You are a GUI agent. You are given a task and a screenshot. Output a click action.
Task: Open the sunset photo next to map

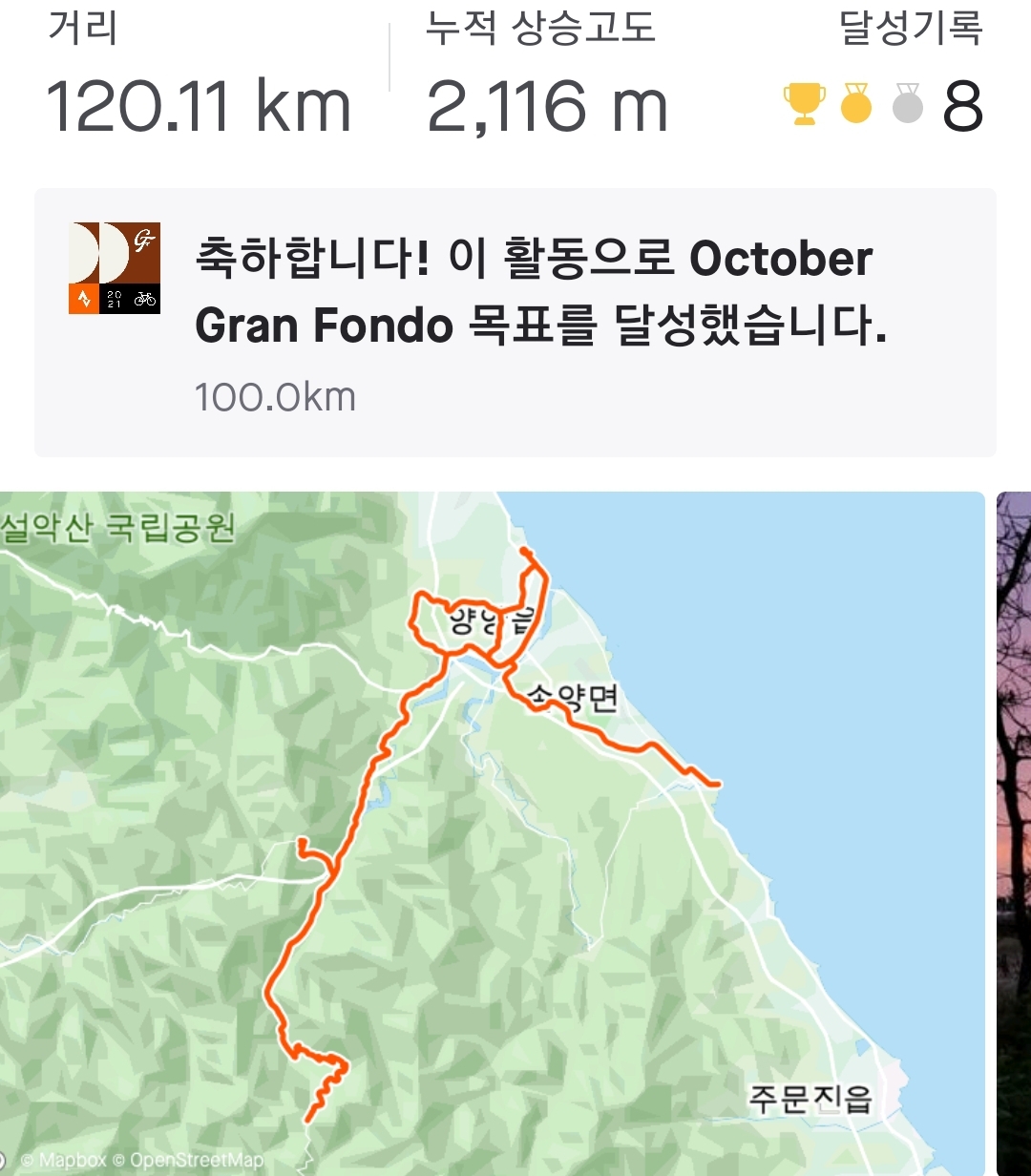click(1014, 832)
